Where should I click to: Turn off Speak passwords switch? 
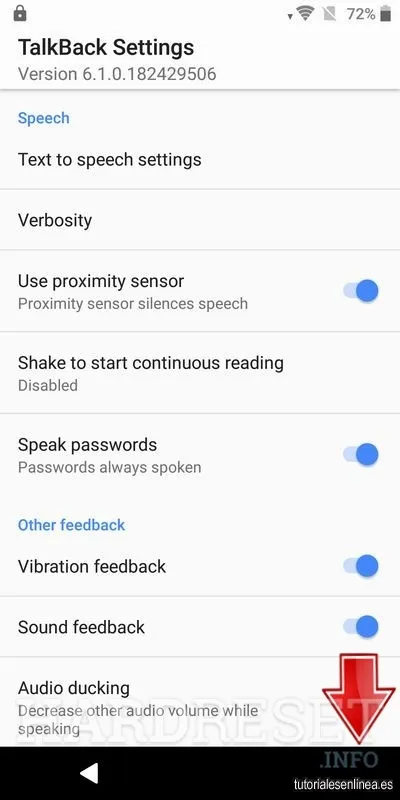[x=361, y=455]
